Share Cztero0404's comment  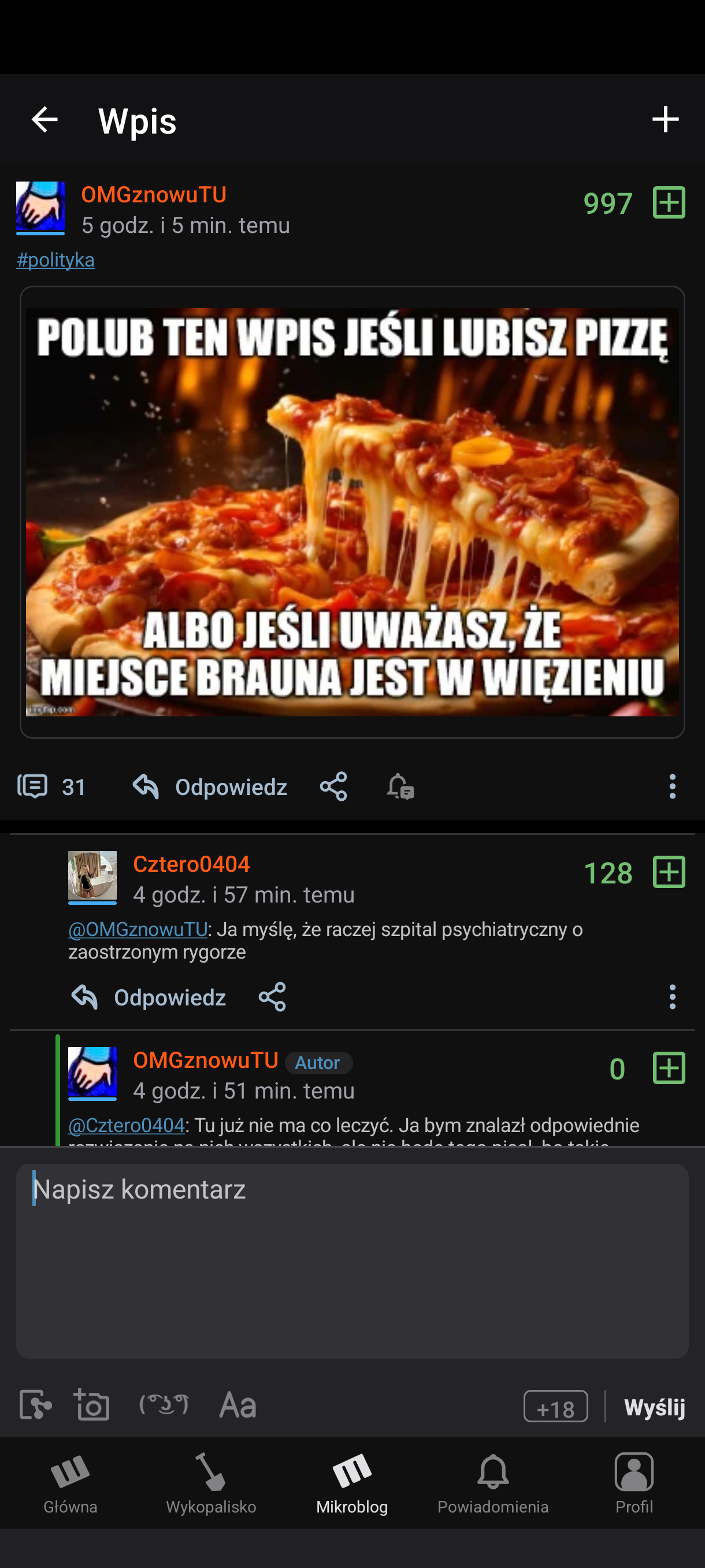[x=272, y=997]
